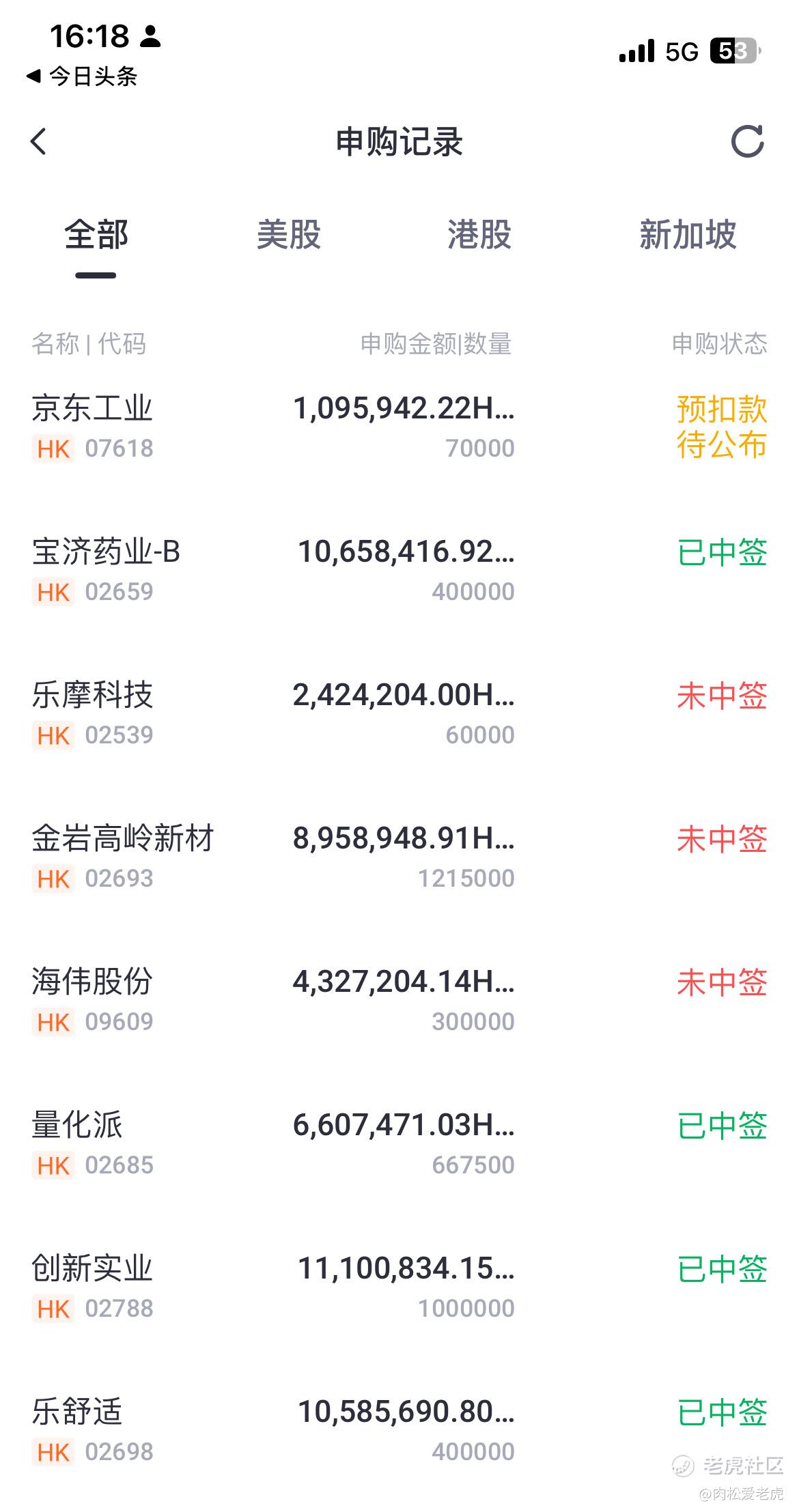Return to 今日头条 app
The width and height of the screenshot is (799, 1512).
[x=82, y=76]
